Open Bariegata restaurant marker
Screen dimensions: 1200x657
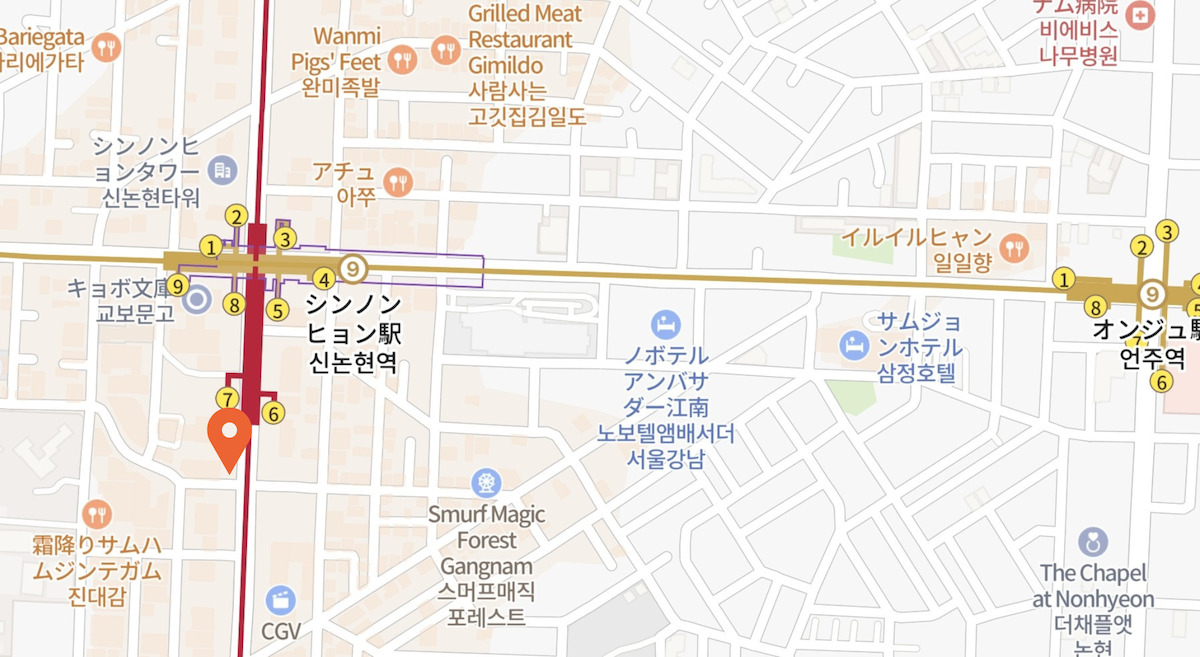pyautogui.click(x=107, y=45)
